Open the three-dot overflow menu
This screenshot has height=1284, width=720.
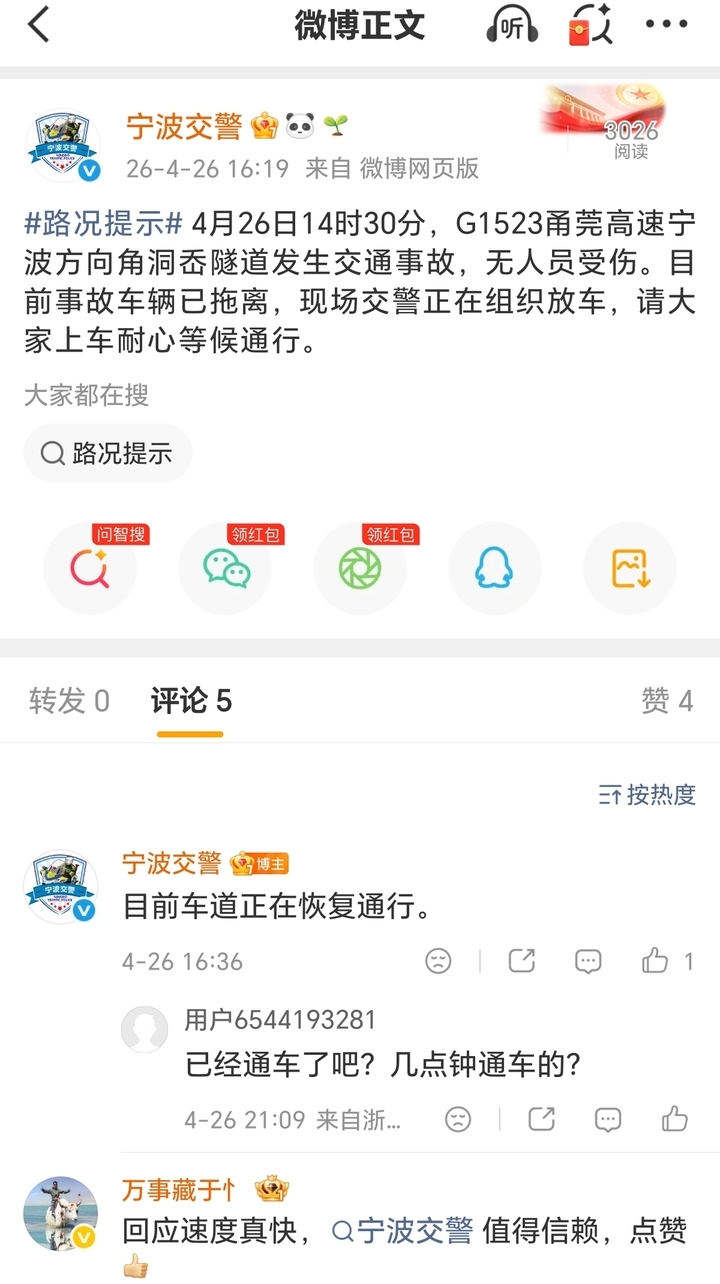point(666,26)
